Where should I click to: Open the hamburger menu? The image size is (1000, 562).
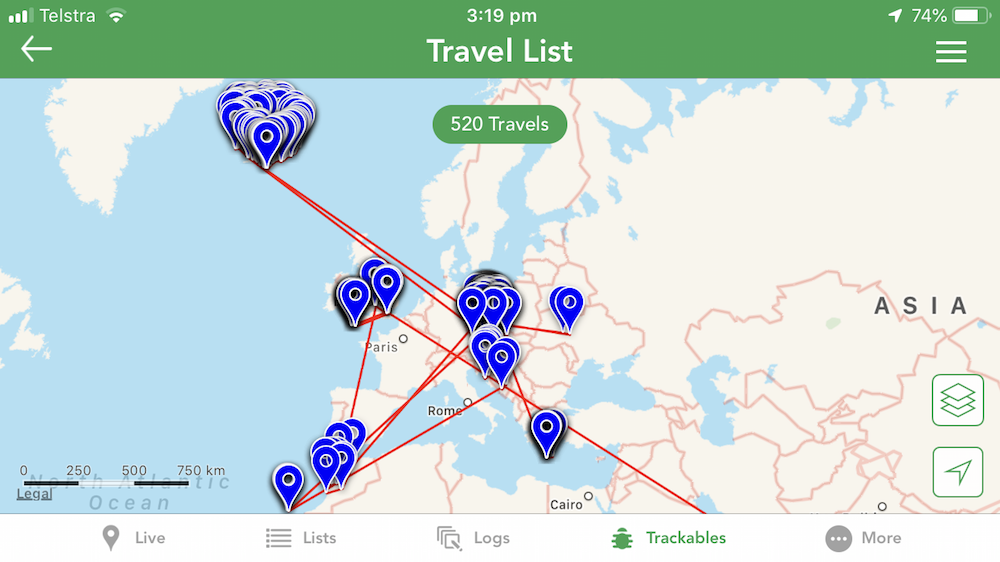pyautogui.click(x=951, y=52)
